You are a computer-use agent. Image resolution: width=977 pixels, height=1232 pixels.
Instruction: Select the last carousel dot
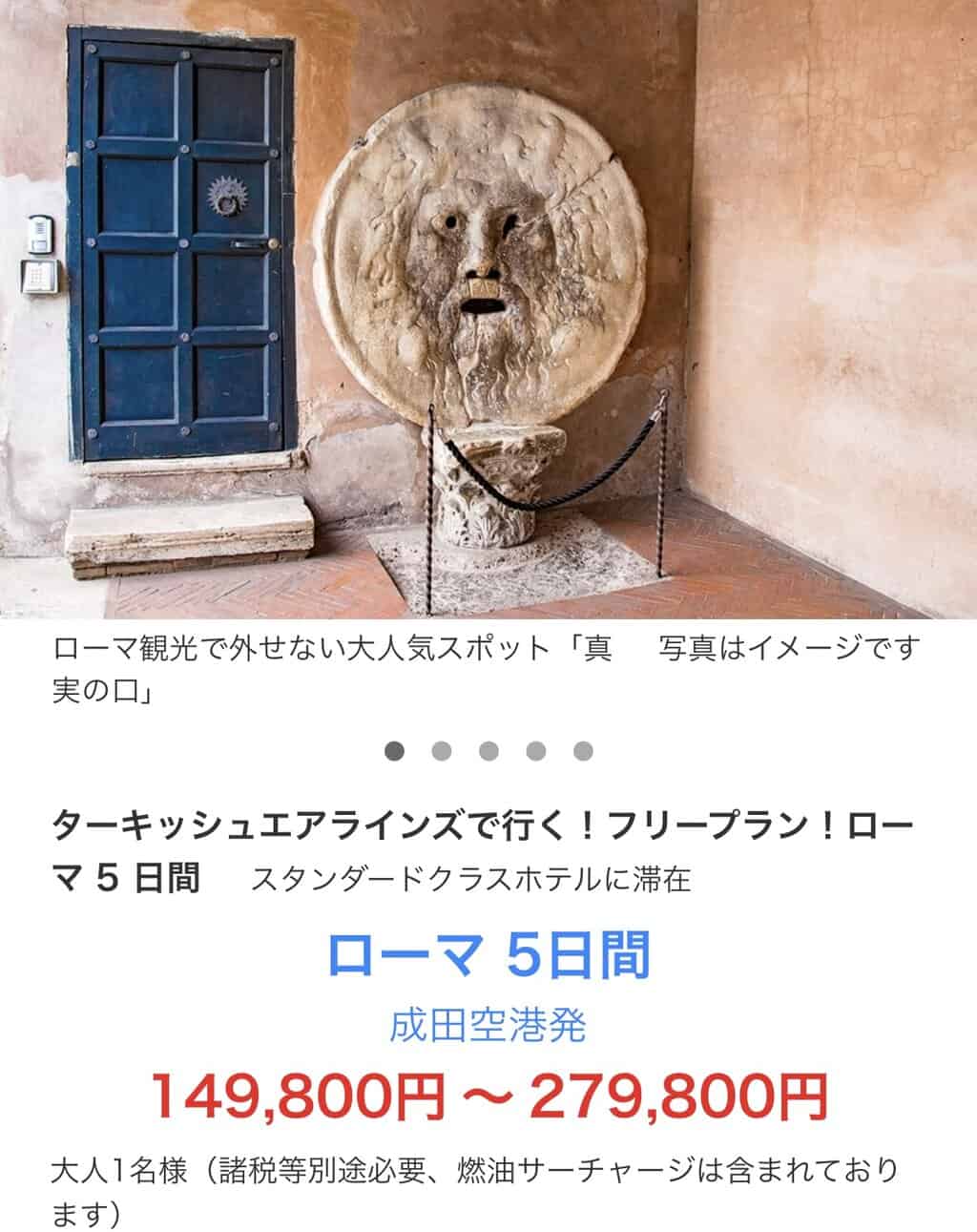[583, 751]
